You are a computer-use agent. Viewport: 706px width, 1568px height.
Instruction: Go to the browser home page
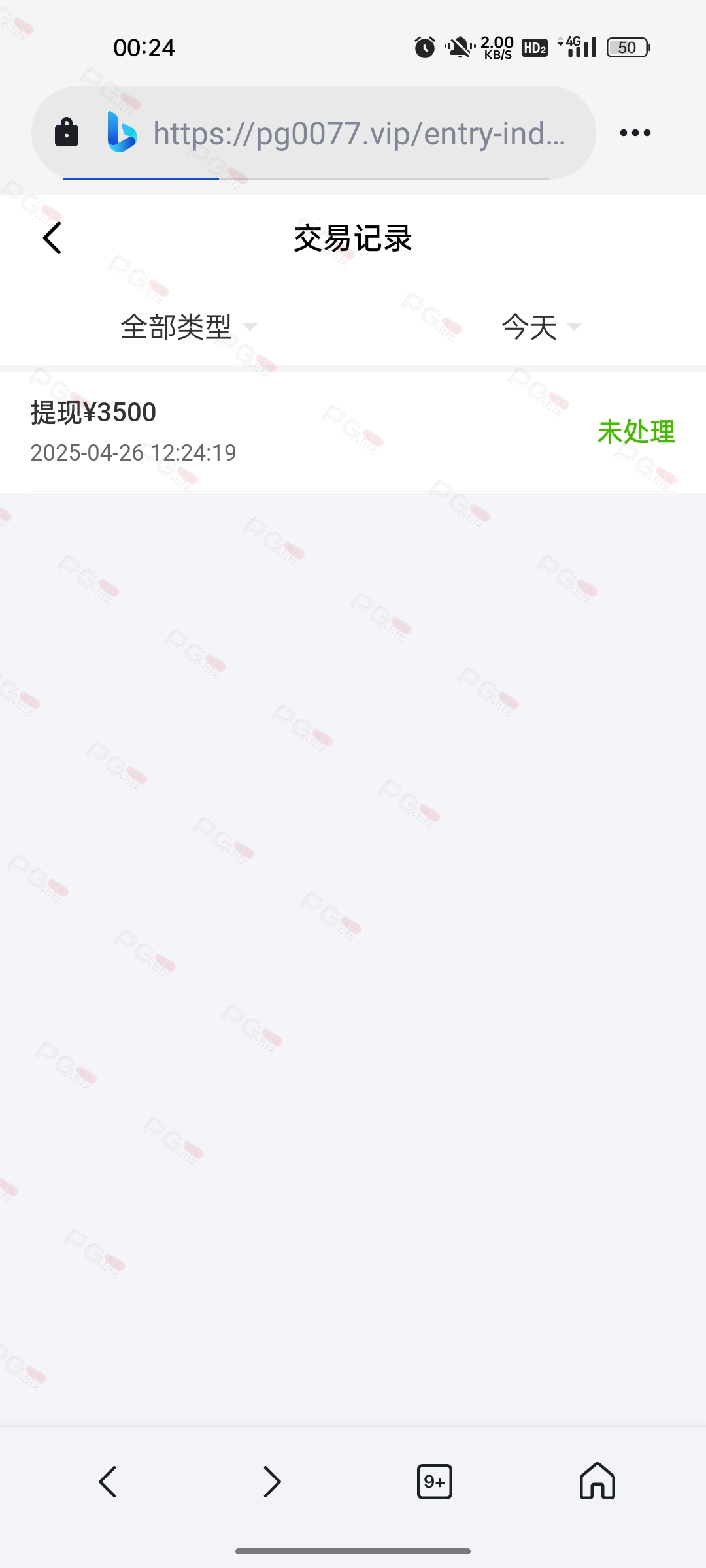597,1480
